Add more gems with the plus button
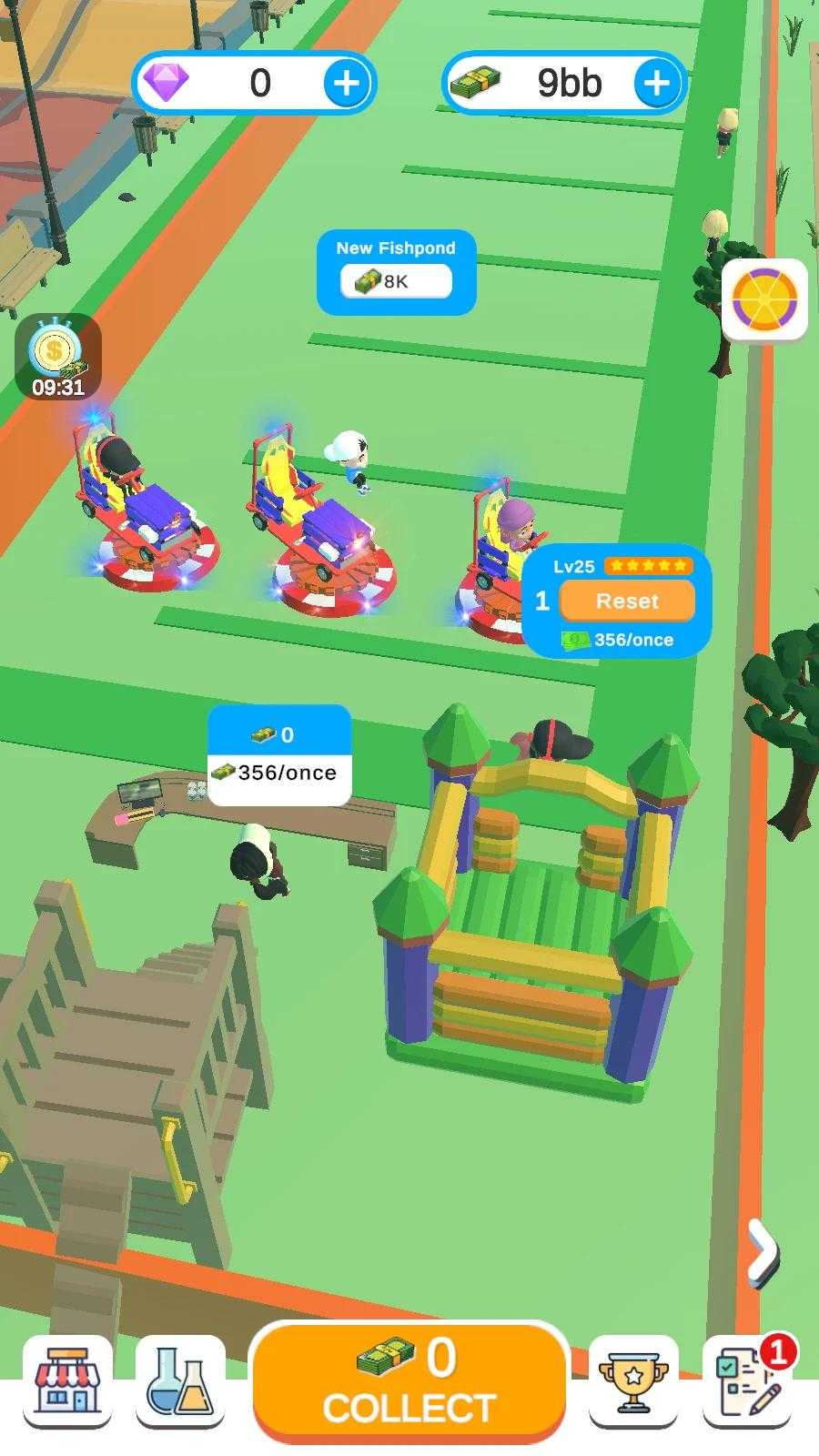 347,84
